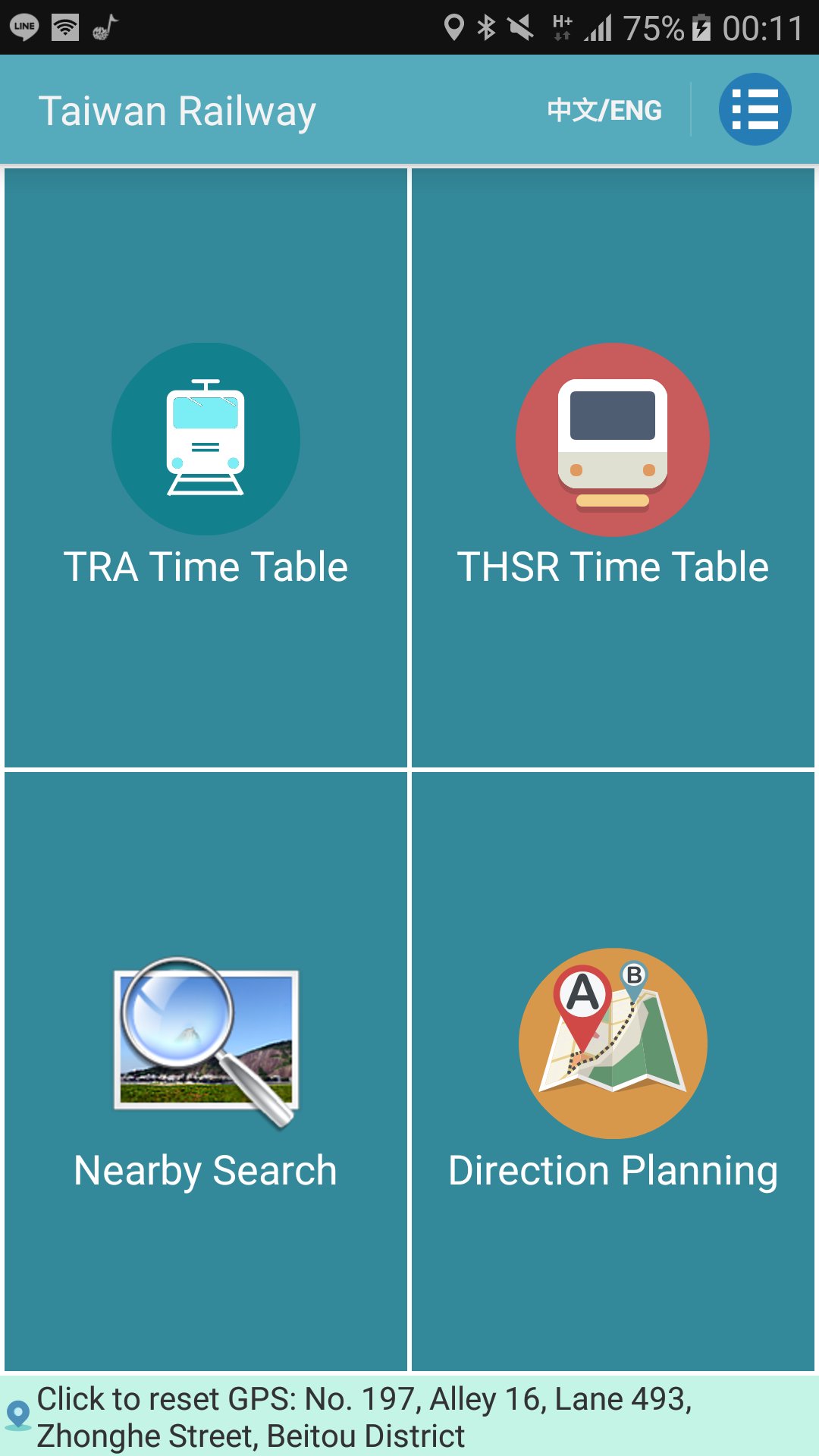
Task: Switch language with 中文/ENG
Action: click(x=604, y=111)
